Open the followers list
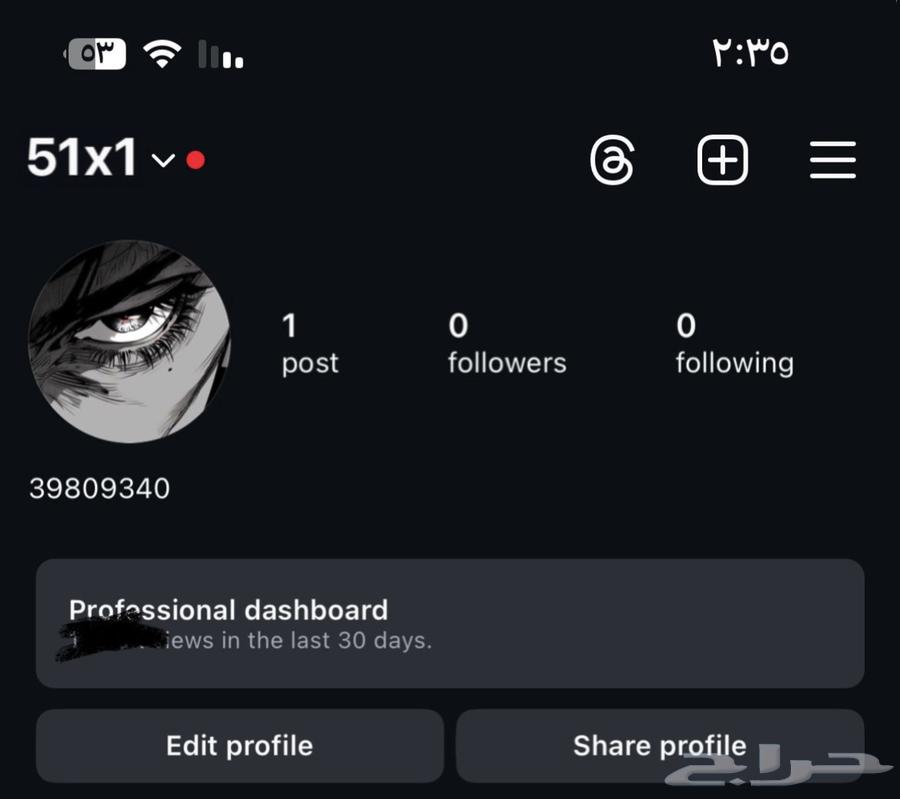 click(x=506, y=343)
